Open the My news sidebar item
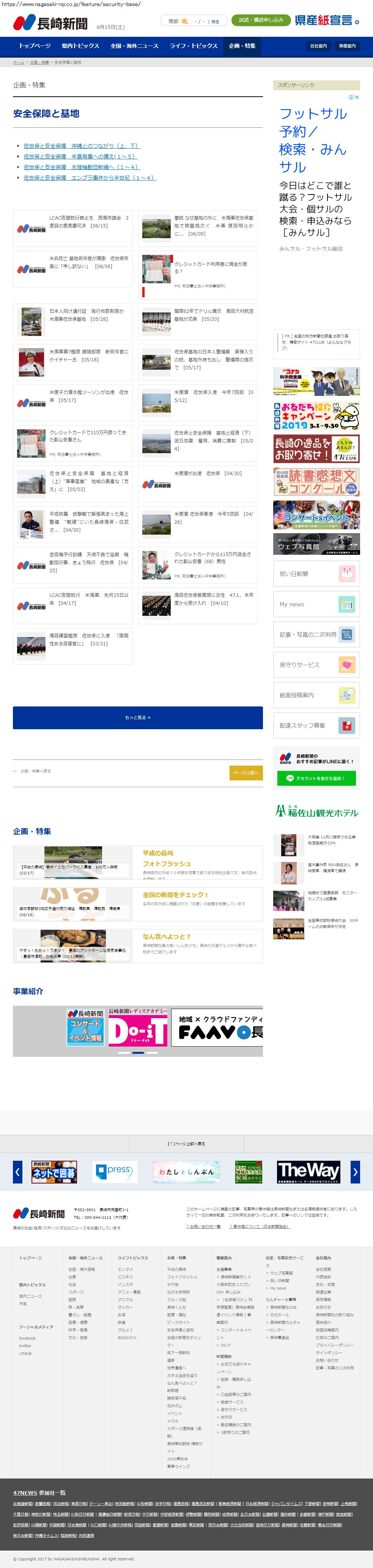373x1568 pixels. 316,604
